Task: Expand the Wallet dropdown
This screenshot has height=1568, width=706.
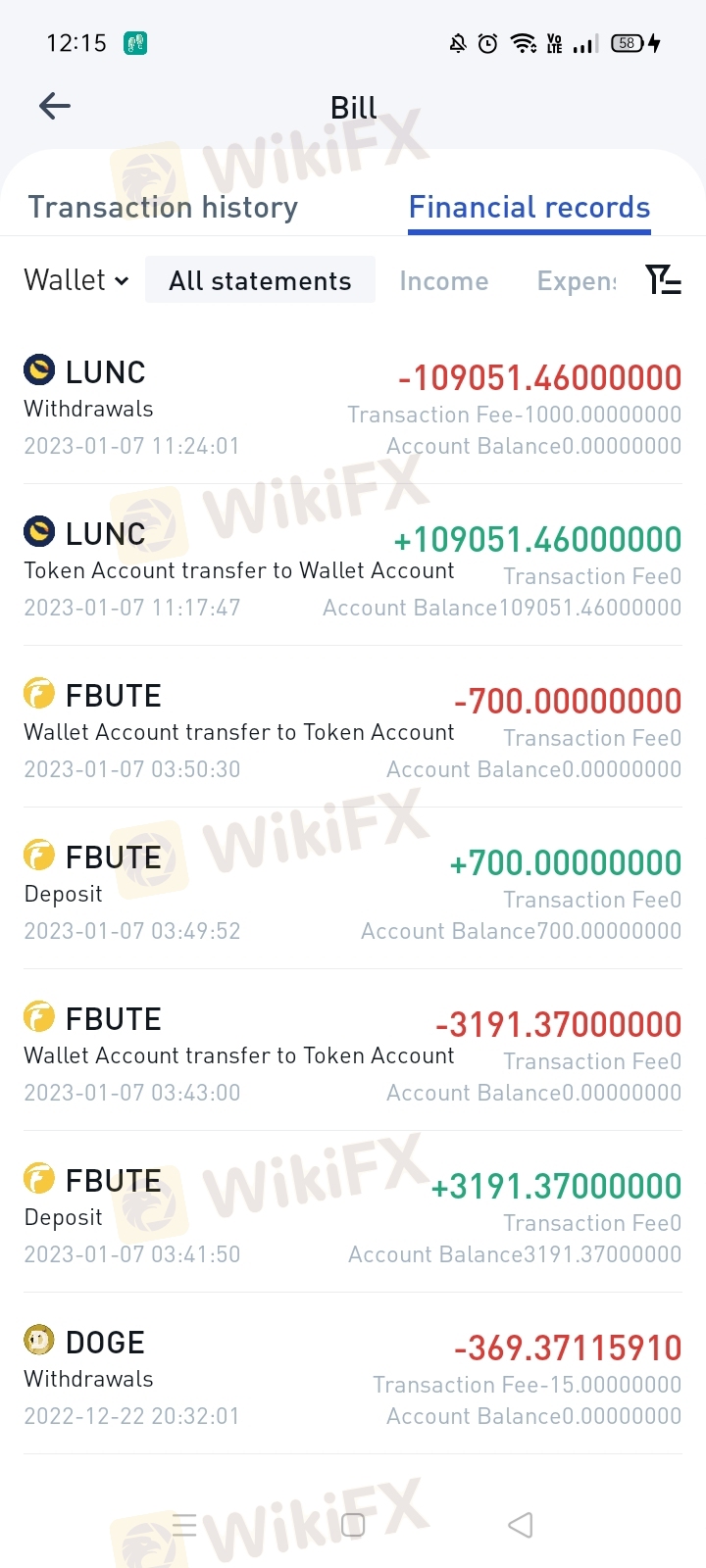Action: click(x=76, y=280)
